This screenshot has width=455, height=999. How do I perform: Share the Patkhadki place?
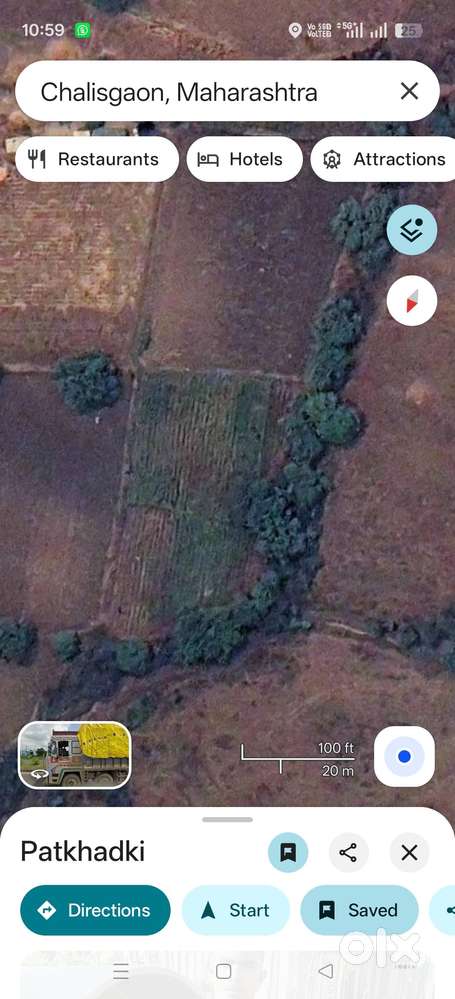pos(348,852)
